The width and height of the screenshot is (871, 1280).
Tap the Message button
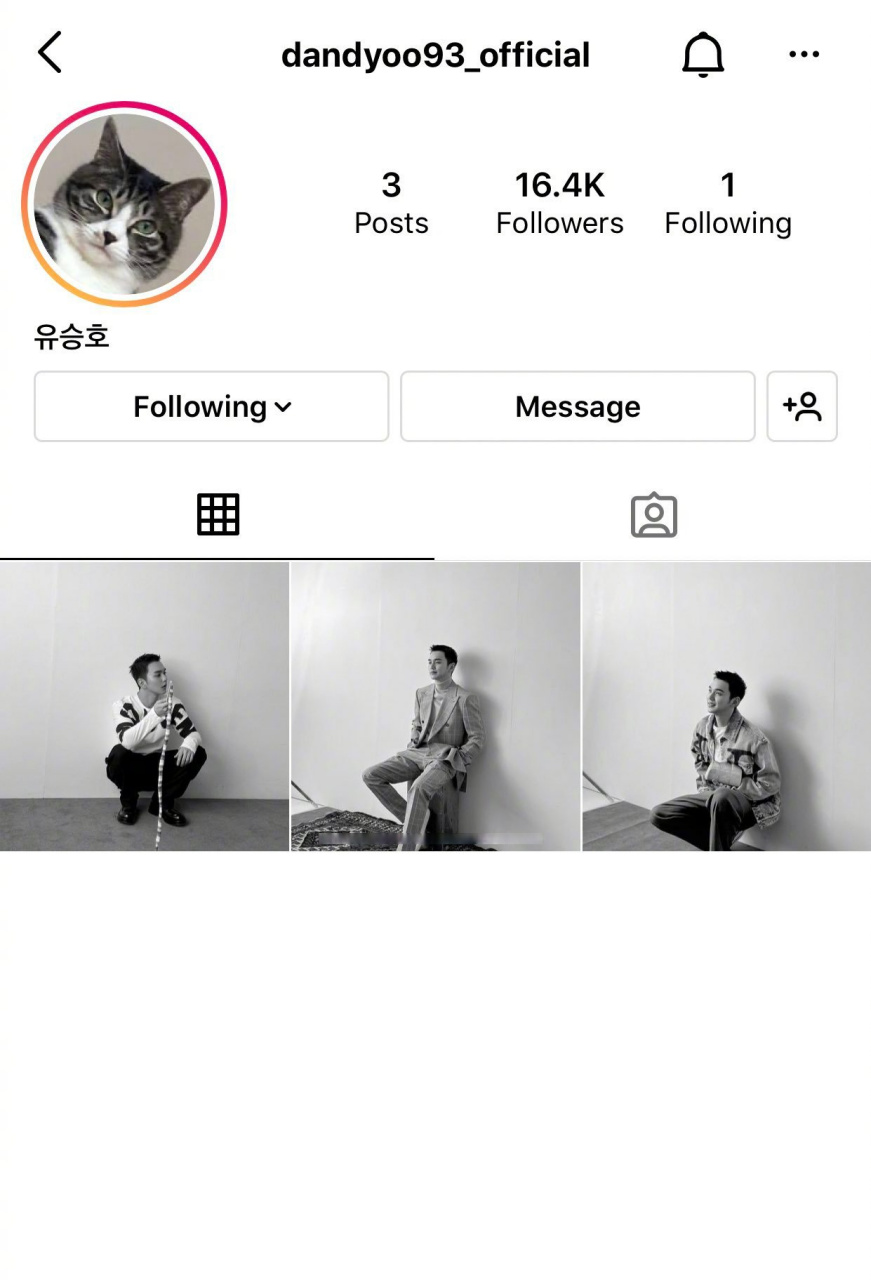(577, 406)
